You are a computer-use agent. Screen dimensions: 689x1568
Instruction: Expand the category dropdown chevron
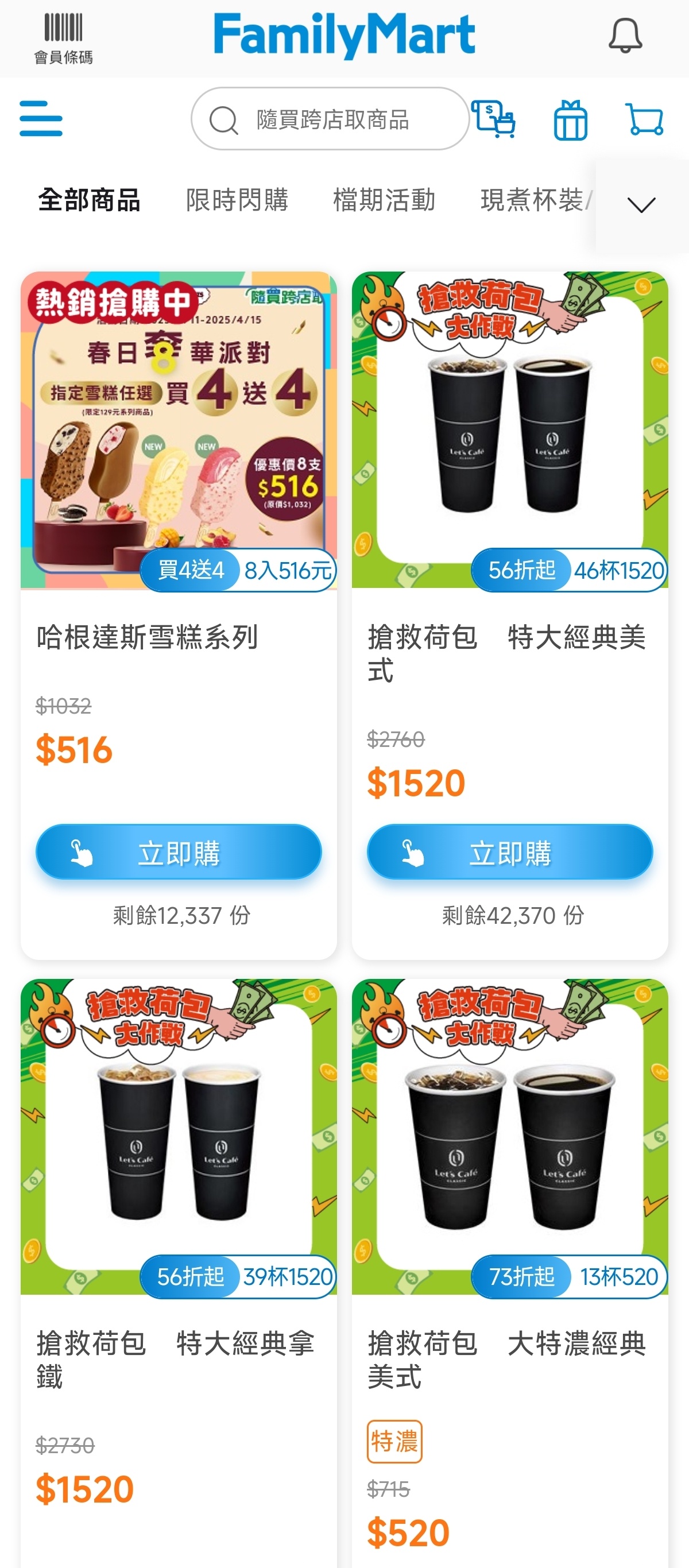point(641,205)
